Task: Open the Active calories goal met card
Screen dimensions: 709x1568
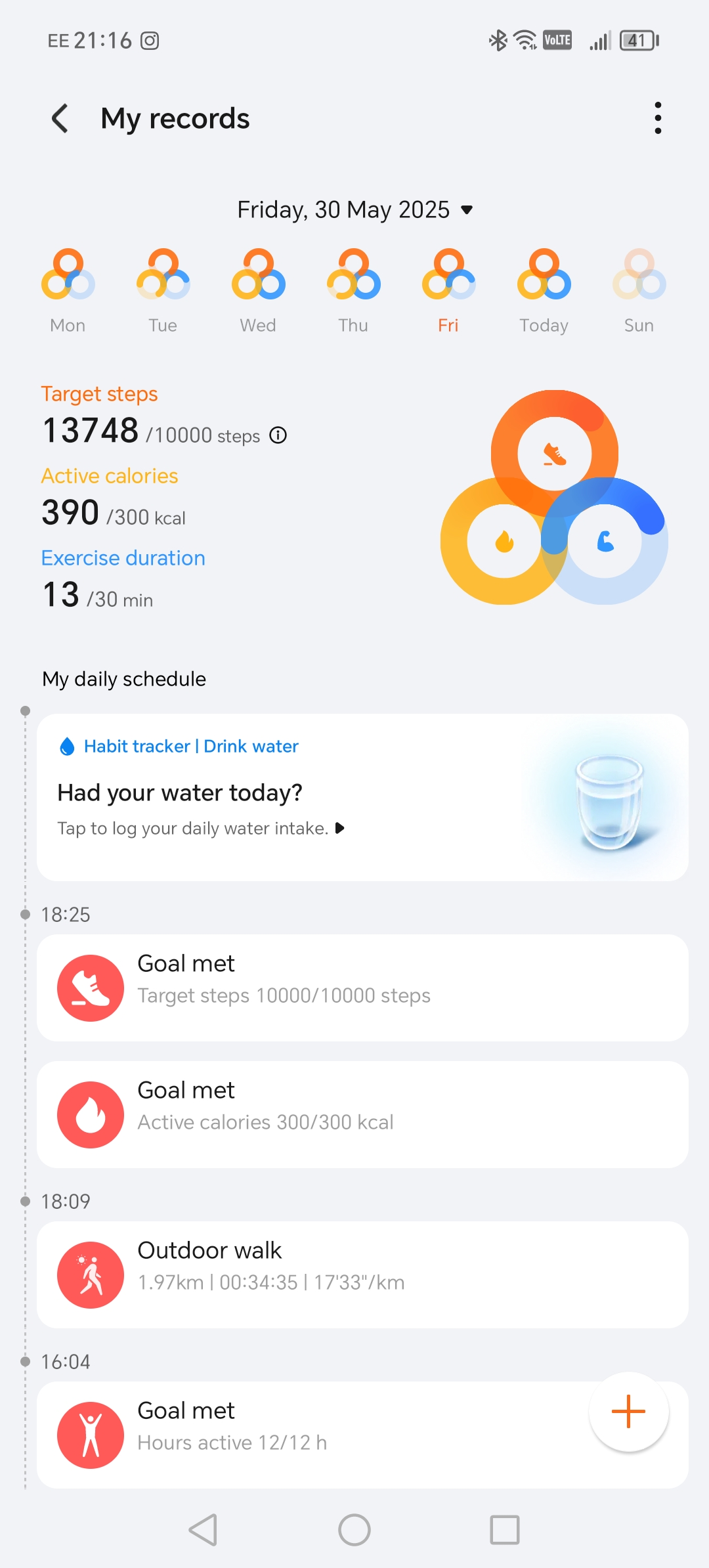Action: (x=362, y=1114)
